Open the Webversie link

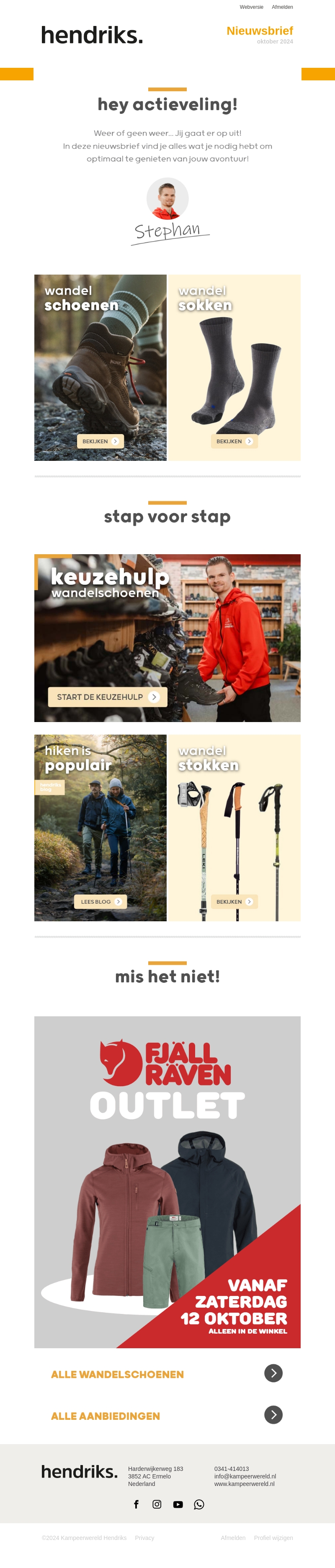[251, 7]
